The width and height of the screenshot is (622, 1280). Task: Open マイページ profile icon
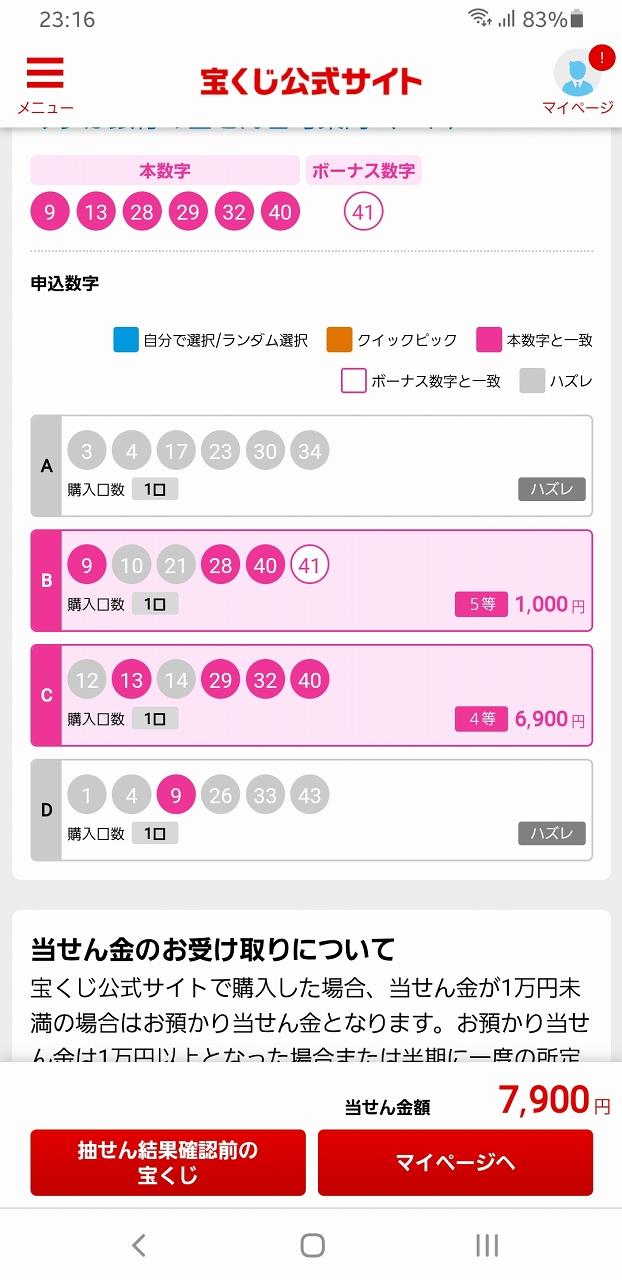click(577, 82)
